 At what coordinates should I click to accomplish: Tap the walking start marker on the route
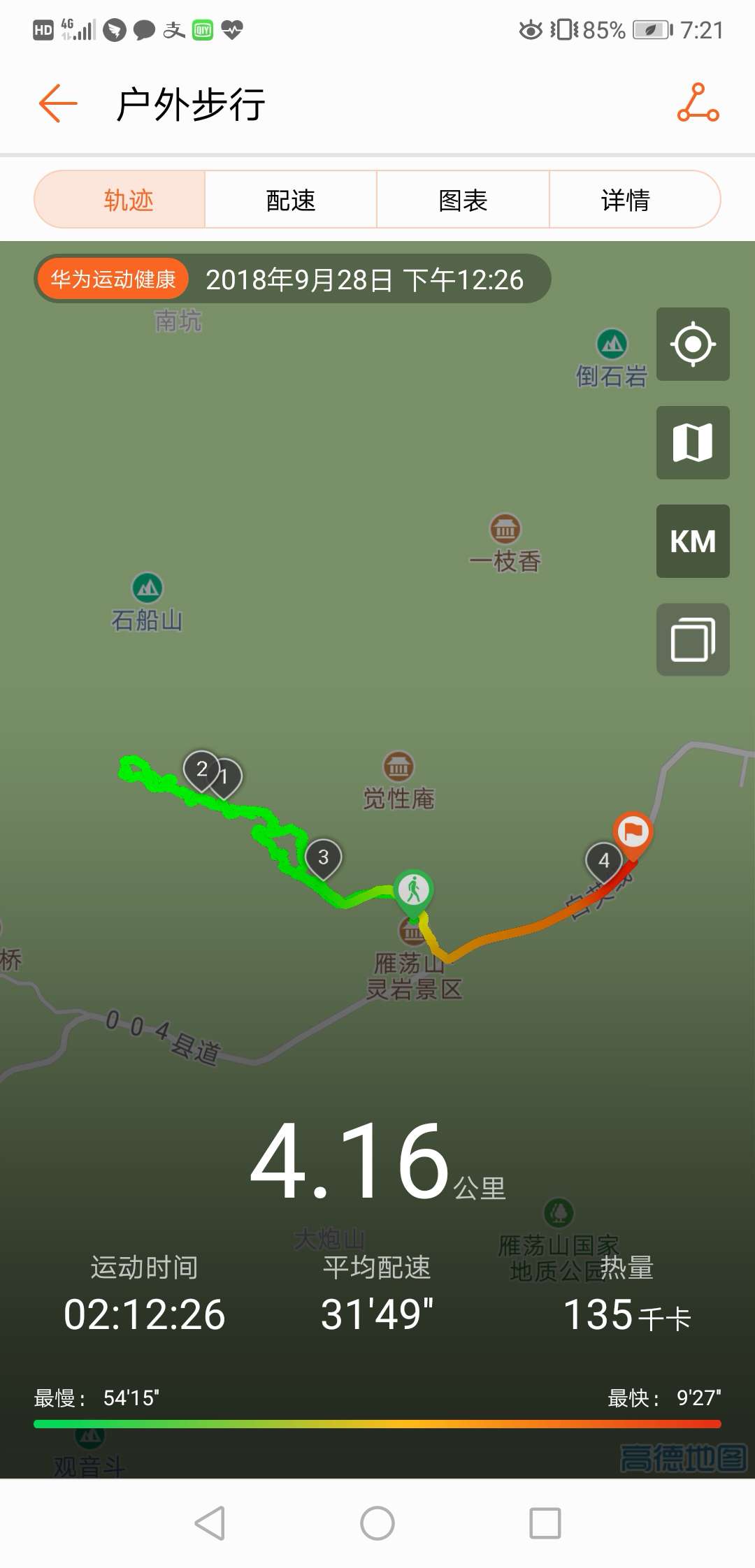pyautogui.click(x=414, y=889)
